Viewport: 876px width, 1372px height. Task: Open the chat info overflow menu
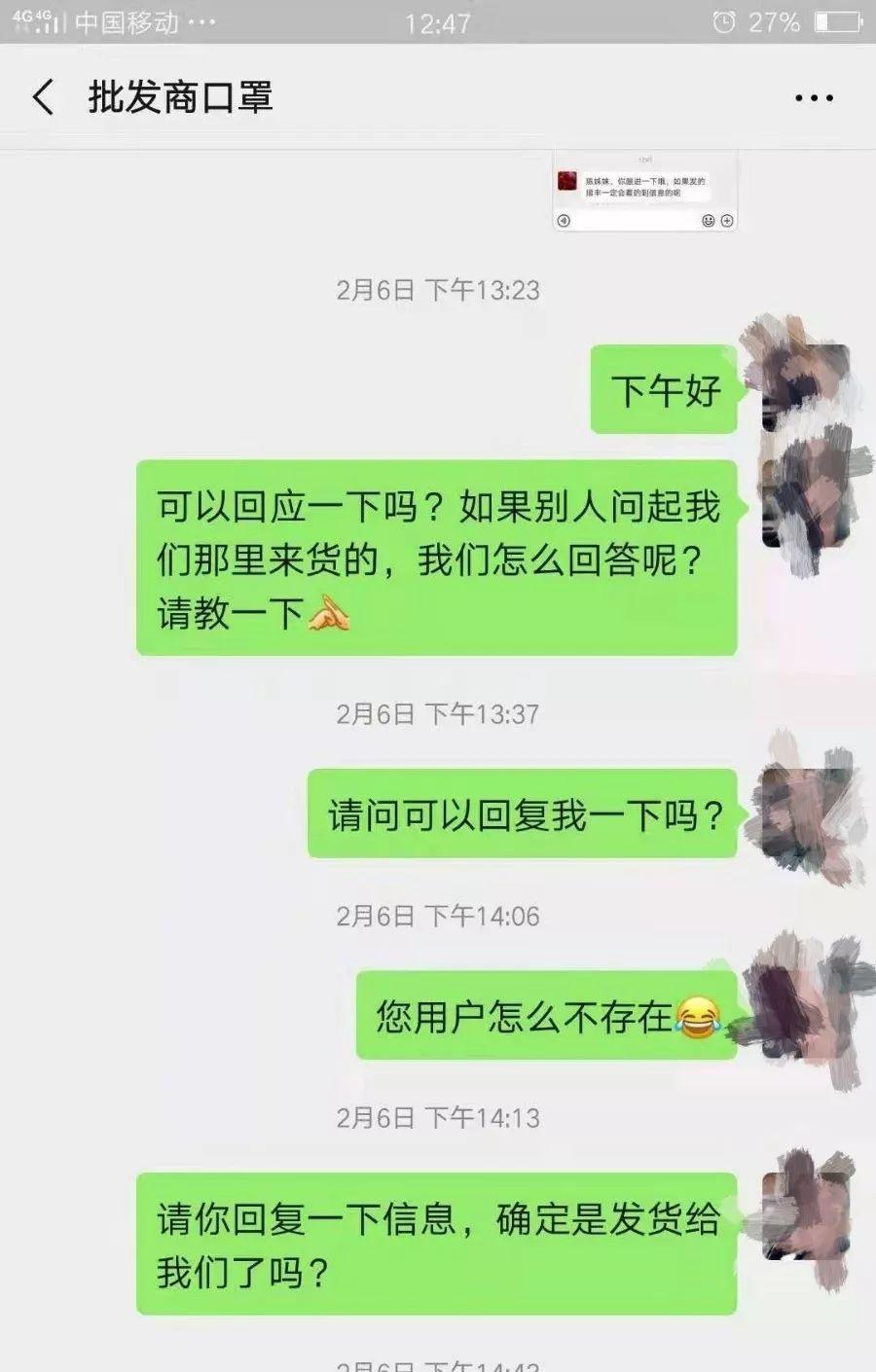click(x=814, y=97)
